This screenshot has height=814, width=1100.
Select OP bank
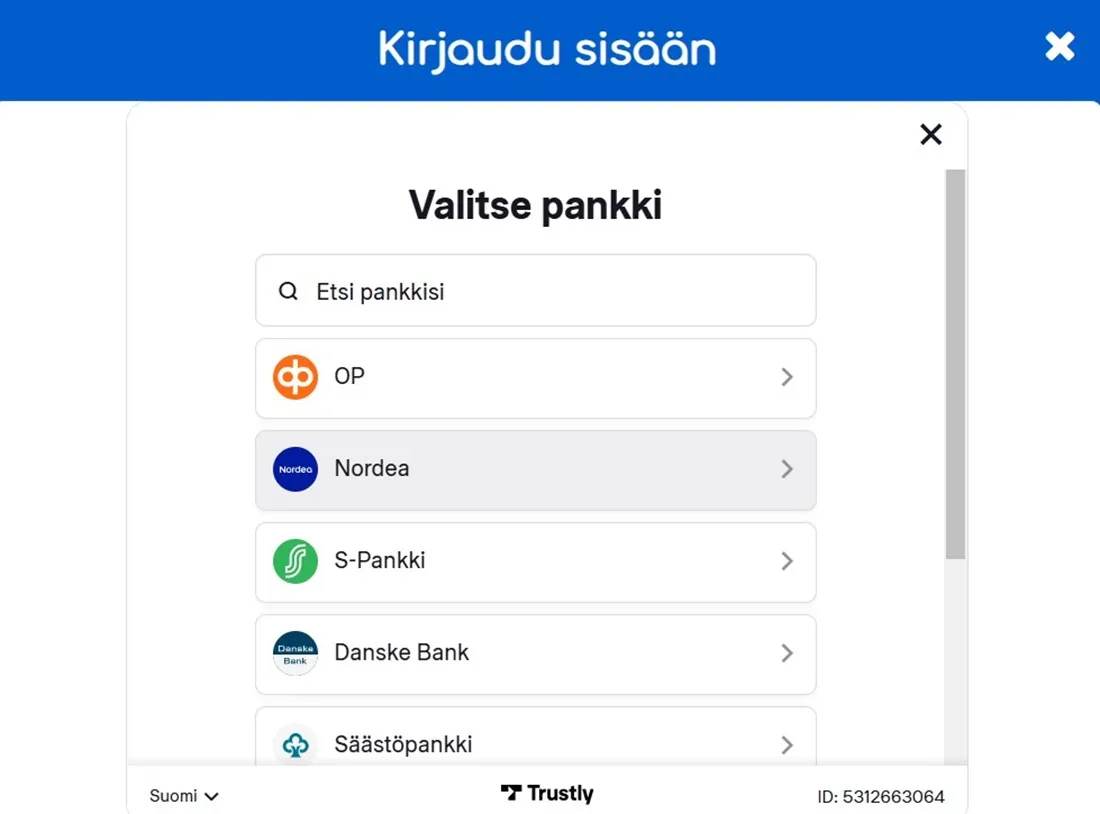coord(535,377)
